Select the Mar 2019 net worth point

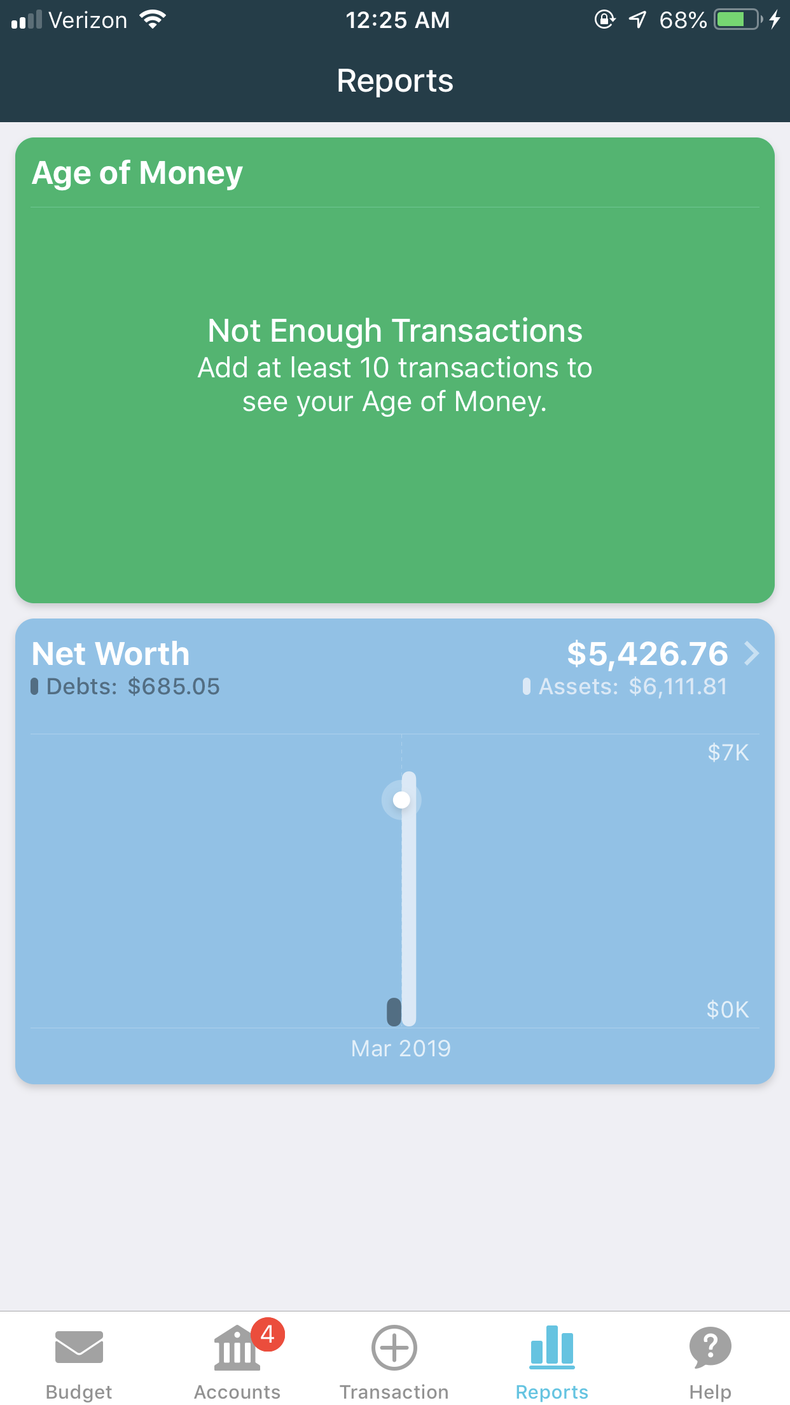coord(402,800)
